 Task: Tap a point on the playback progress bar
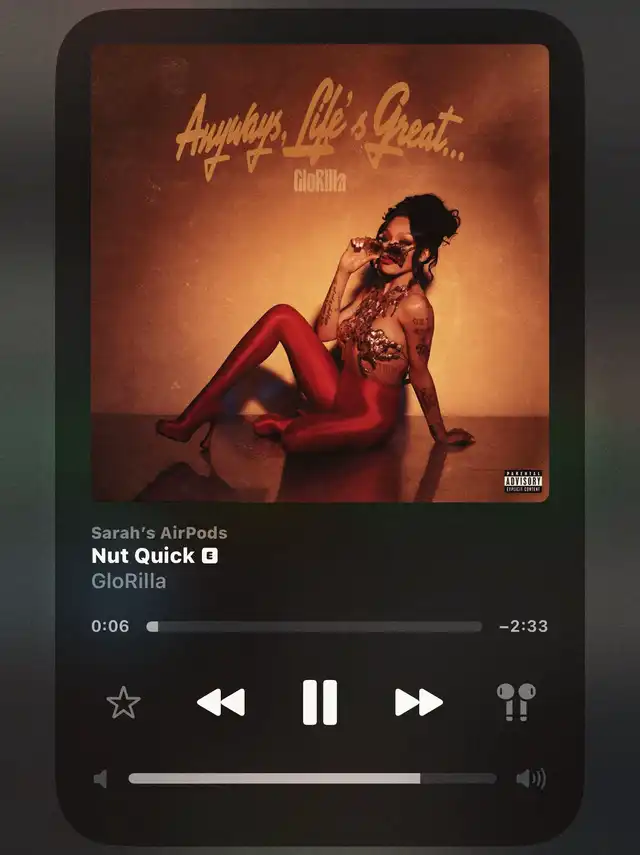click(314, 627)
